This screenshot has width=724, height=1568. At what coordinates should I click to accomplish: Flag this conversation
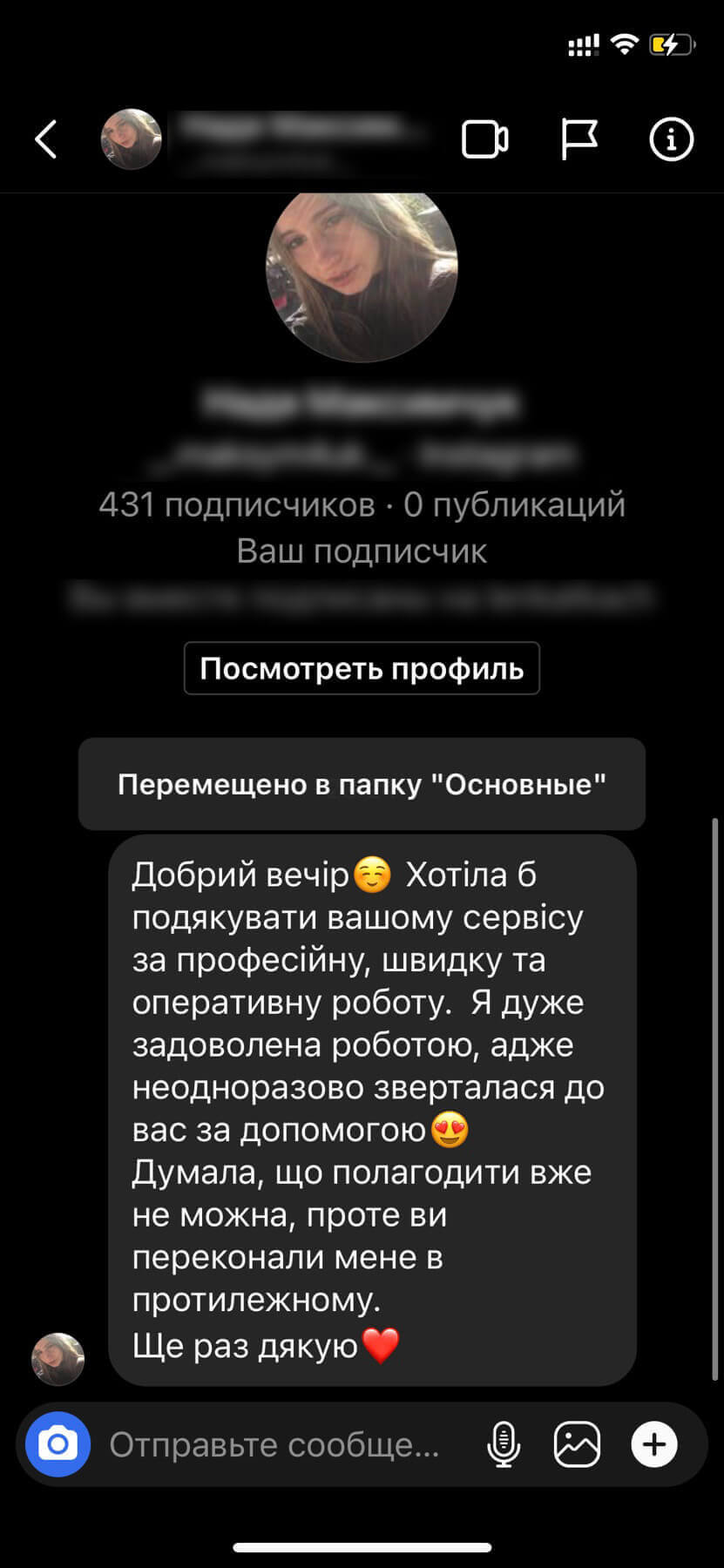(579, 139)
